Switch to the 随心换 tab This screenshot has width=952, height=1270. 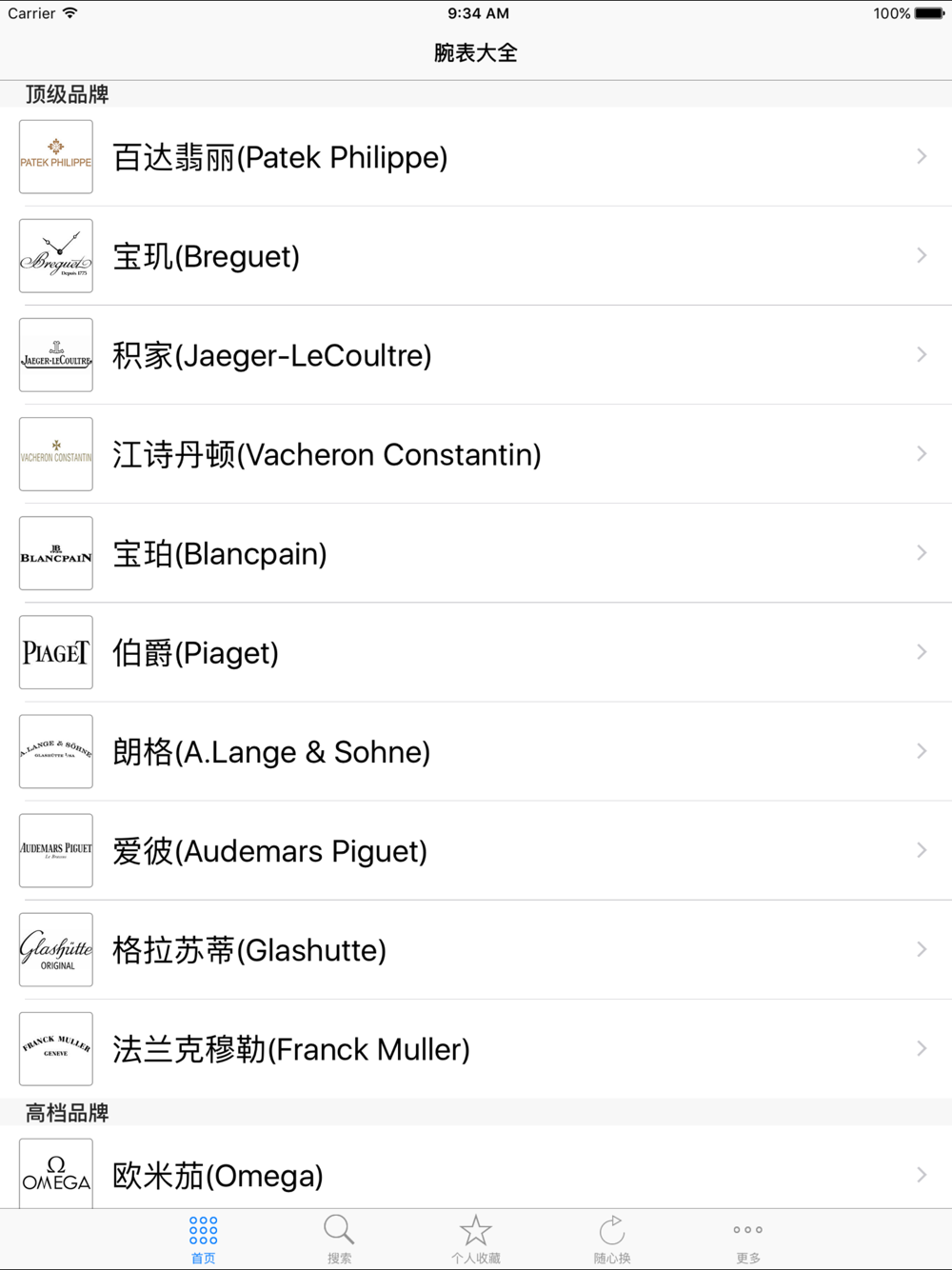611,1239
